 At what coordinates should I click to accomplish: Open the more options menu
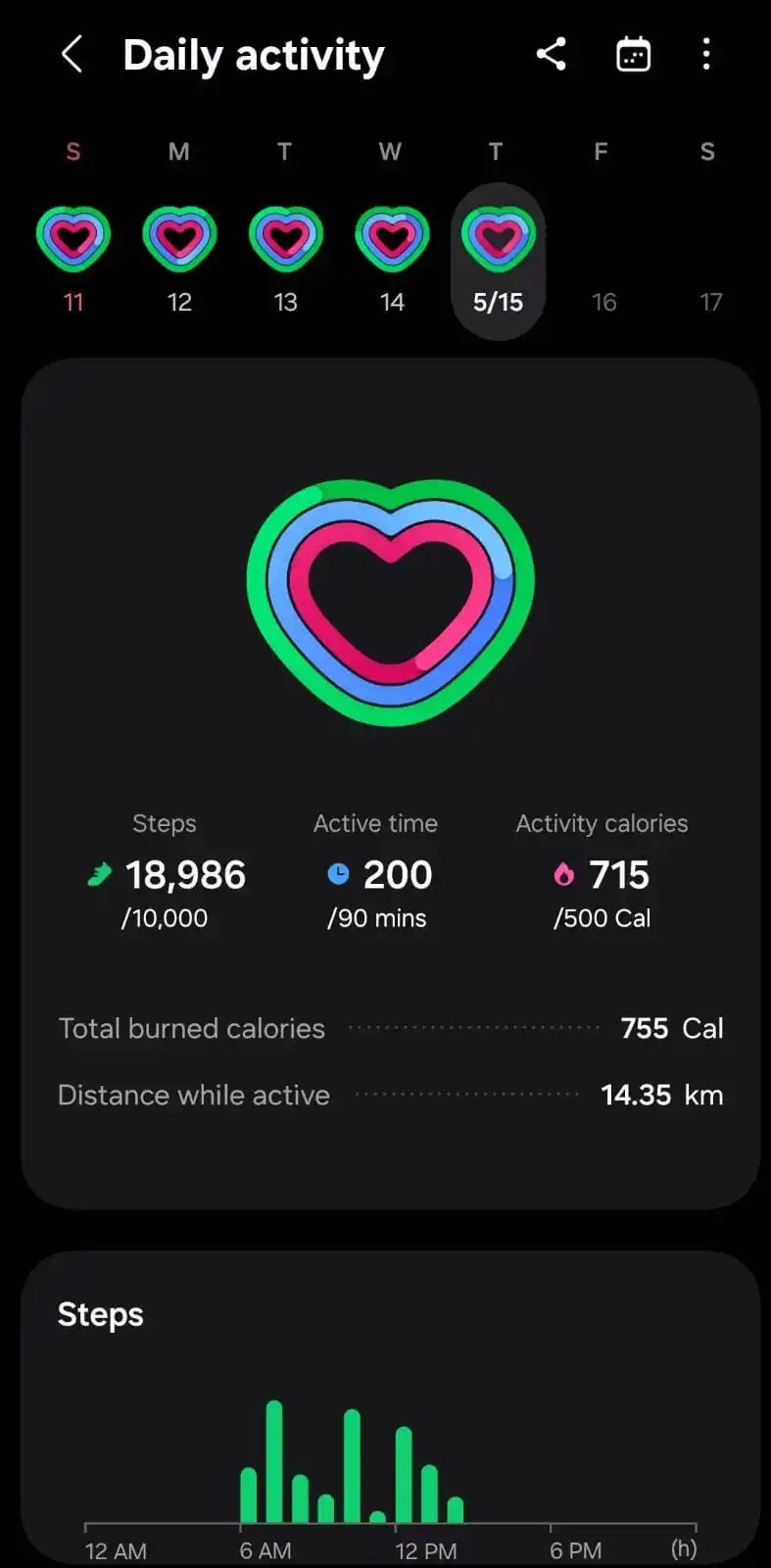706,55
